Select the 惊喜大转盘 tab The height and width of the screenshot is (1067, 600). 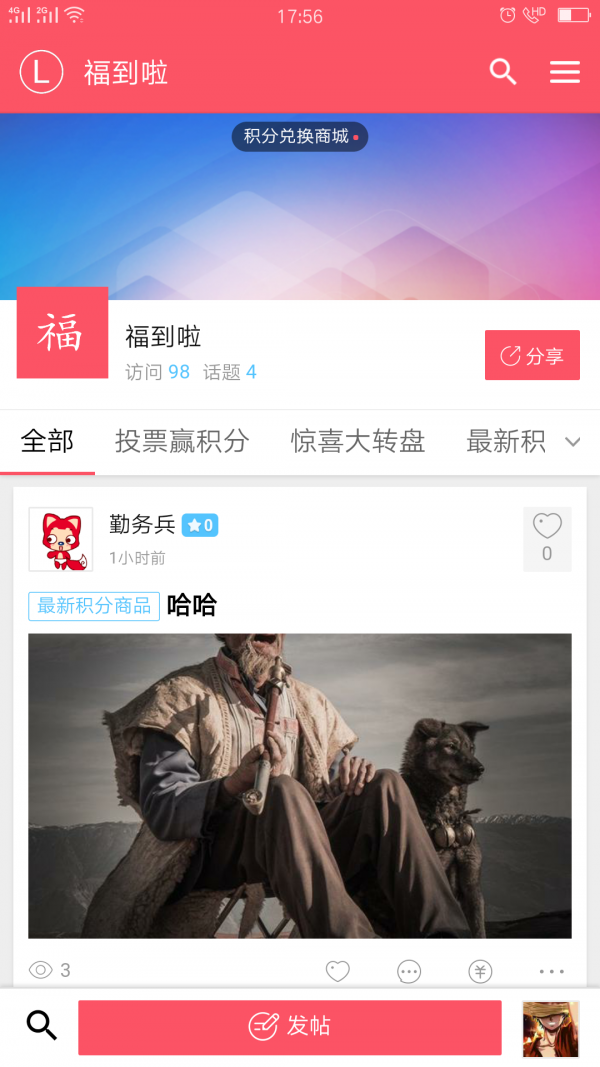point(358,441)
